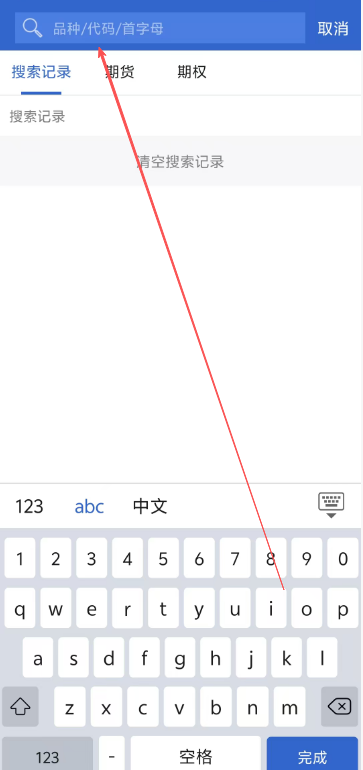Tap the 品种/代码/首字母 search field

tap(160, 28)
